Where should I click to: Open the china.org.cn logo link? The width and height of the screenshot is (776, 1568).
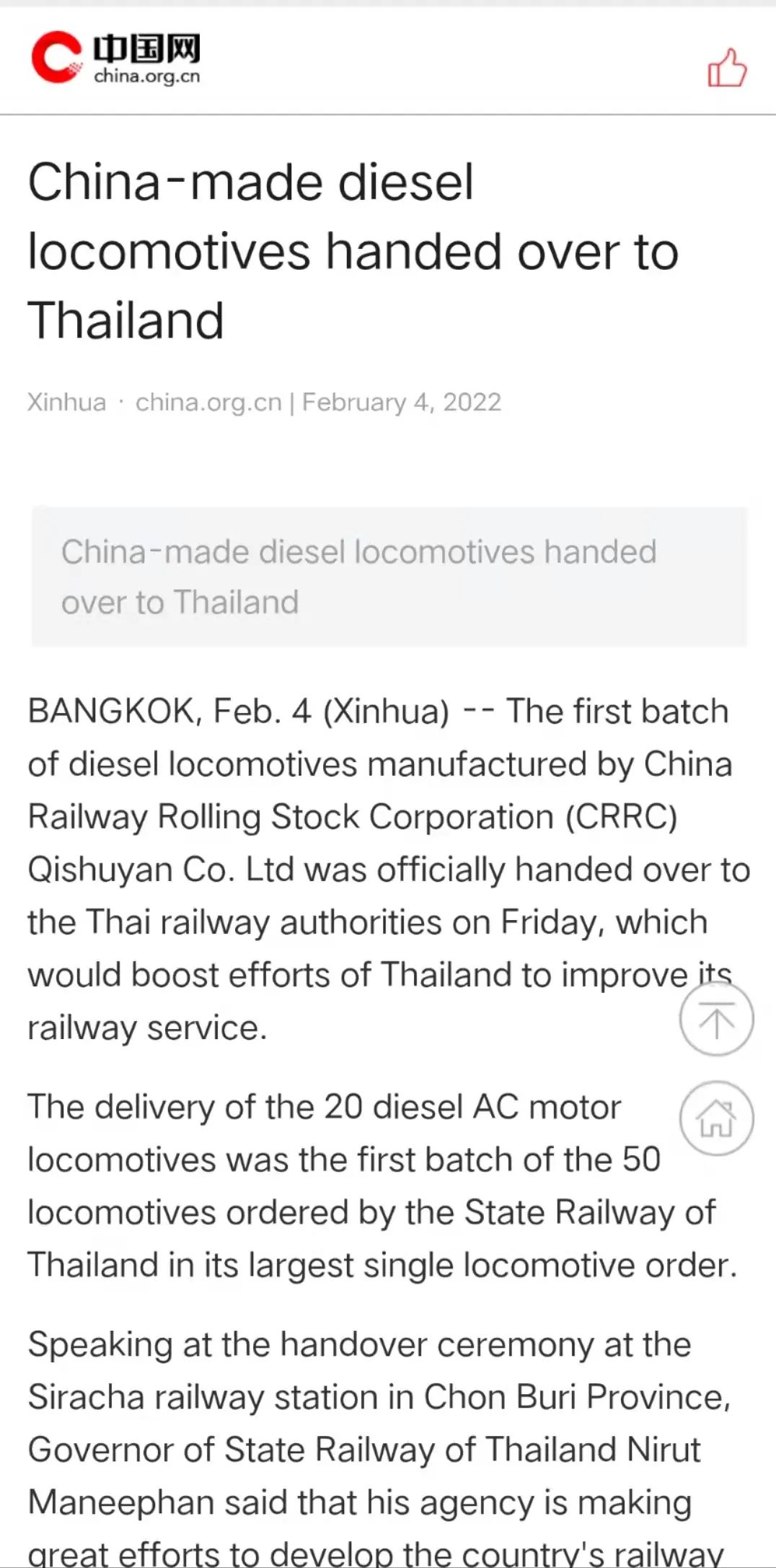point(115,59)
